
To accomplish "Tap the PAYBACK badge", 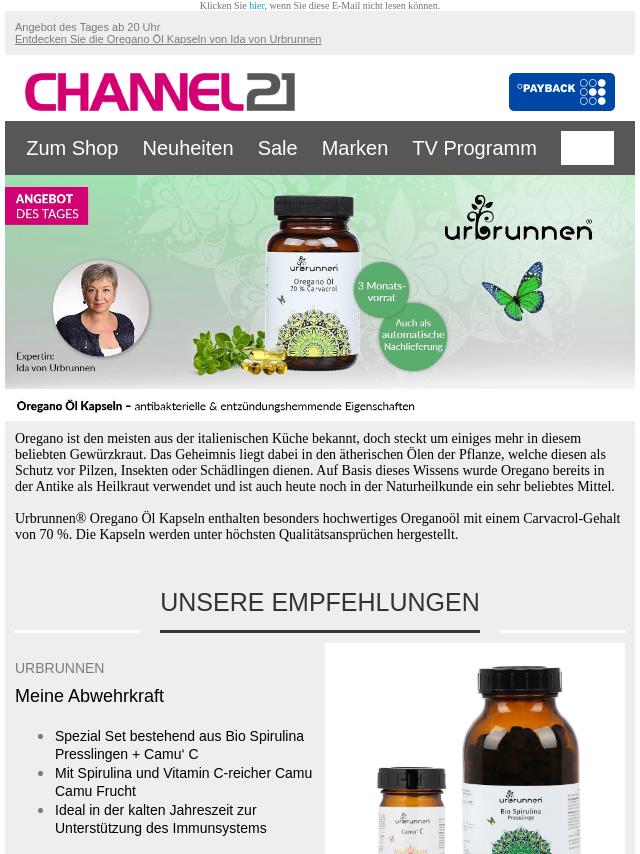I will click(561, 92).
